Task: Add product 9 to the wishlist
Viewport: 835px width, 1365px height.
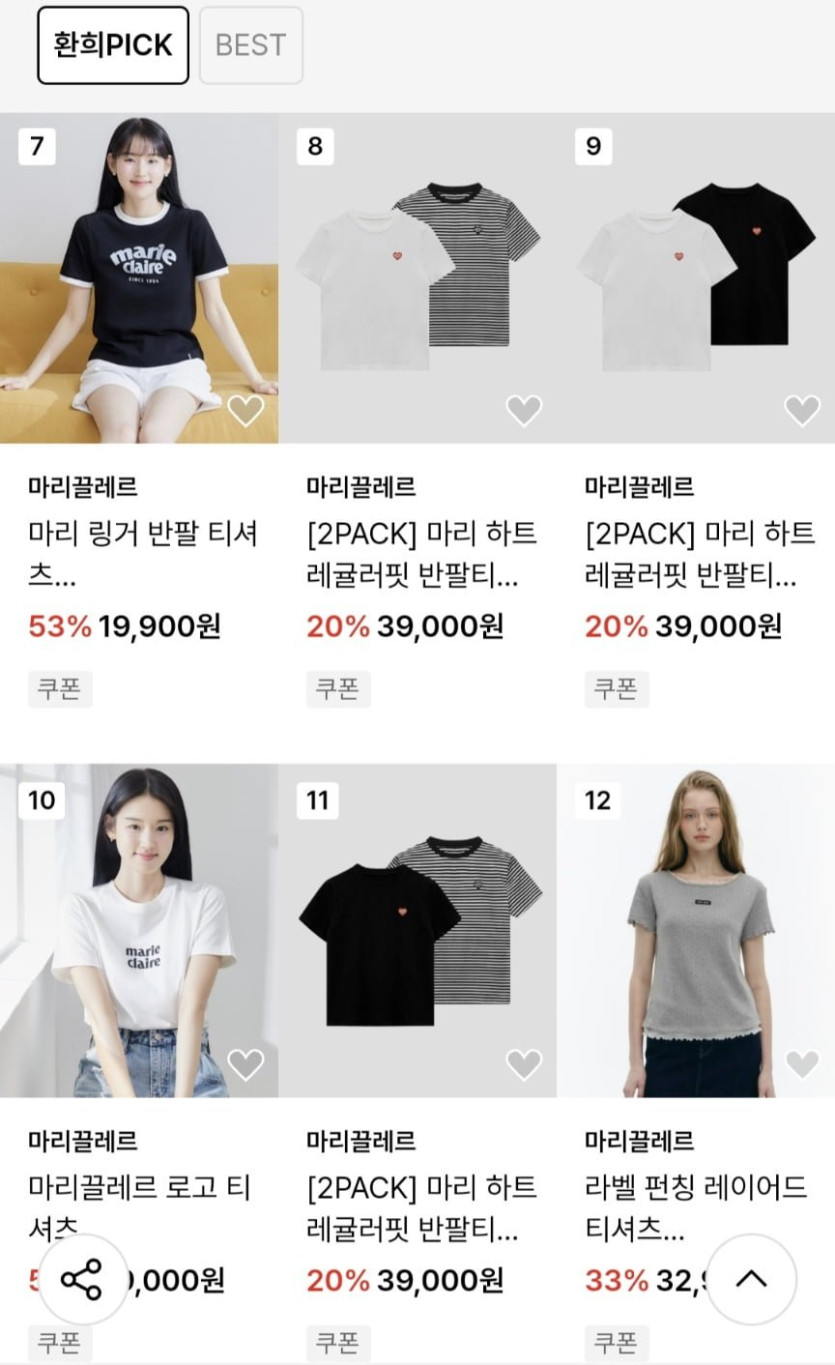Action: [x=801, y=410]
